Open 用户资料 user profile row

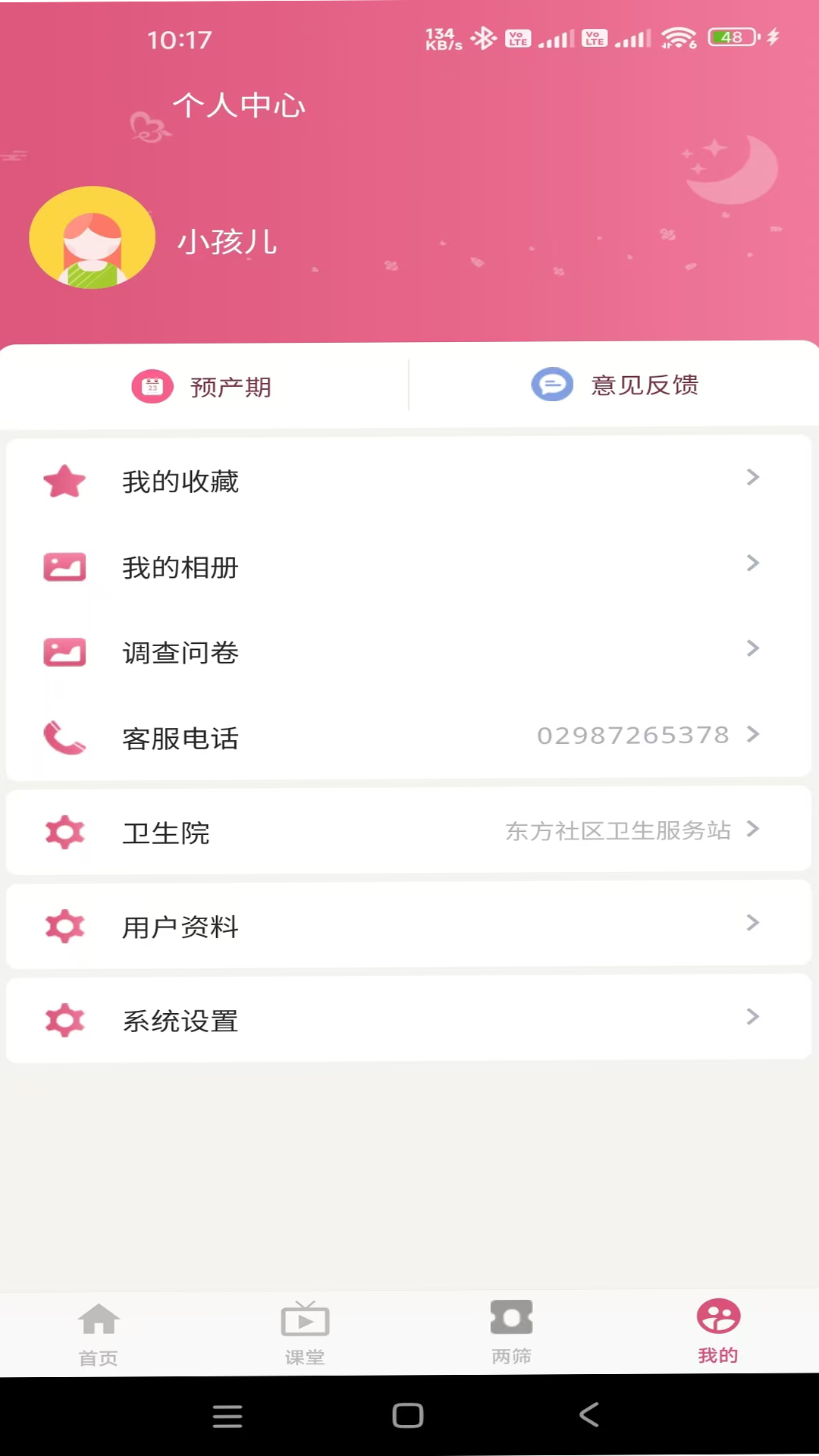[x=408, y=926]
